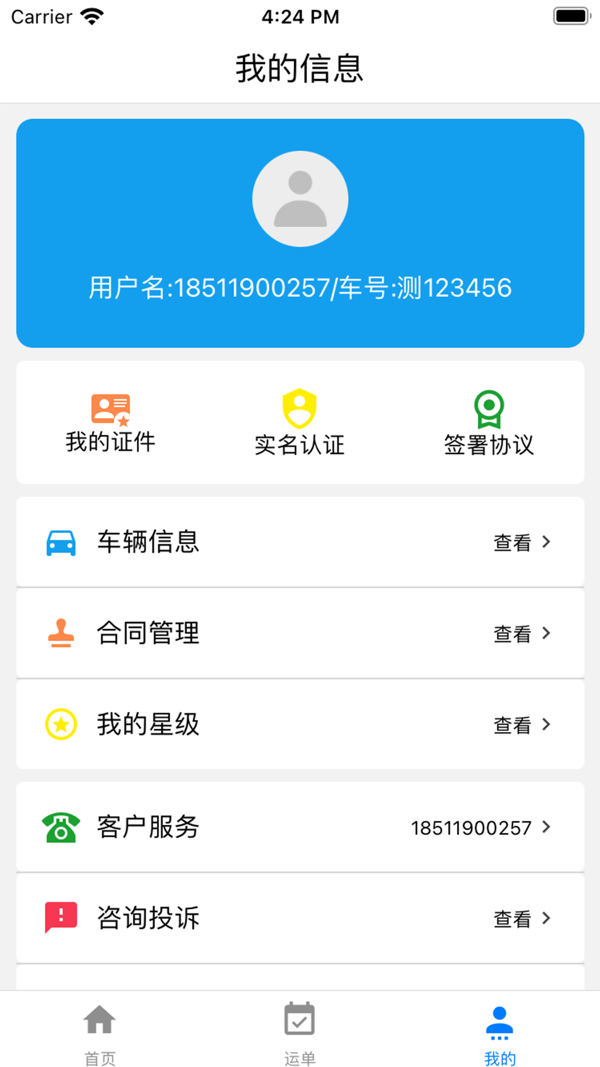Open 签署协议 sign agreement

489,423
